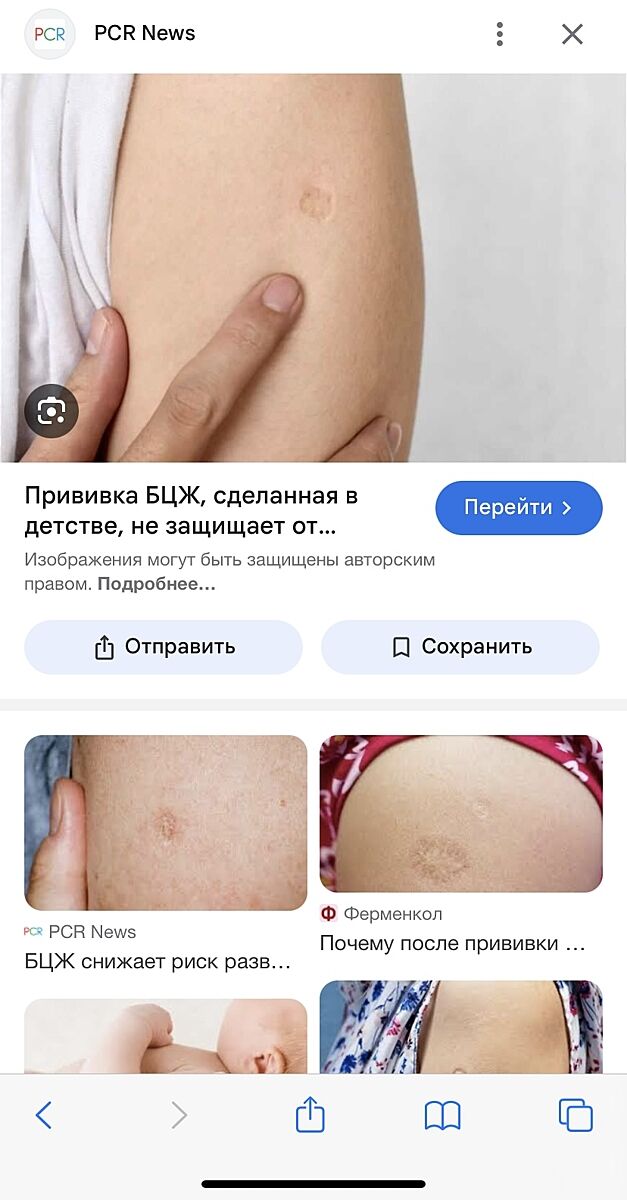This screenshot has height=1200, width=627.
Task: Search this image with Google Lens
Action: click(x=51, y=411)
